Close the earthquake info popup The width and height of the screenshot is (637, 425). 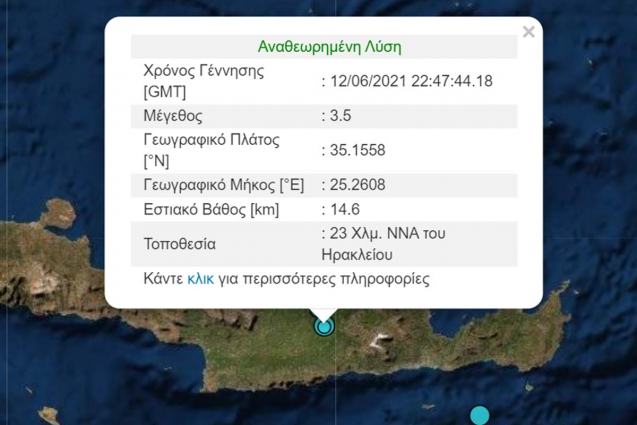[x=528, y=32]
